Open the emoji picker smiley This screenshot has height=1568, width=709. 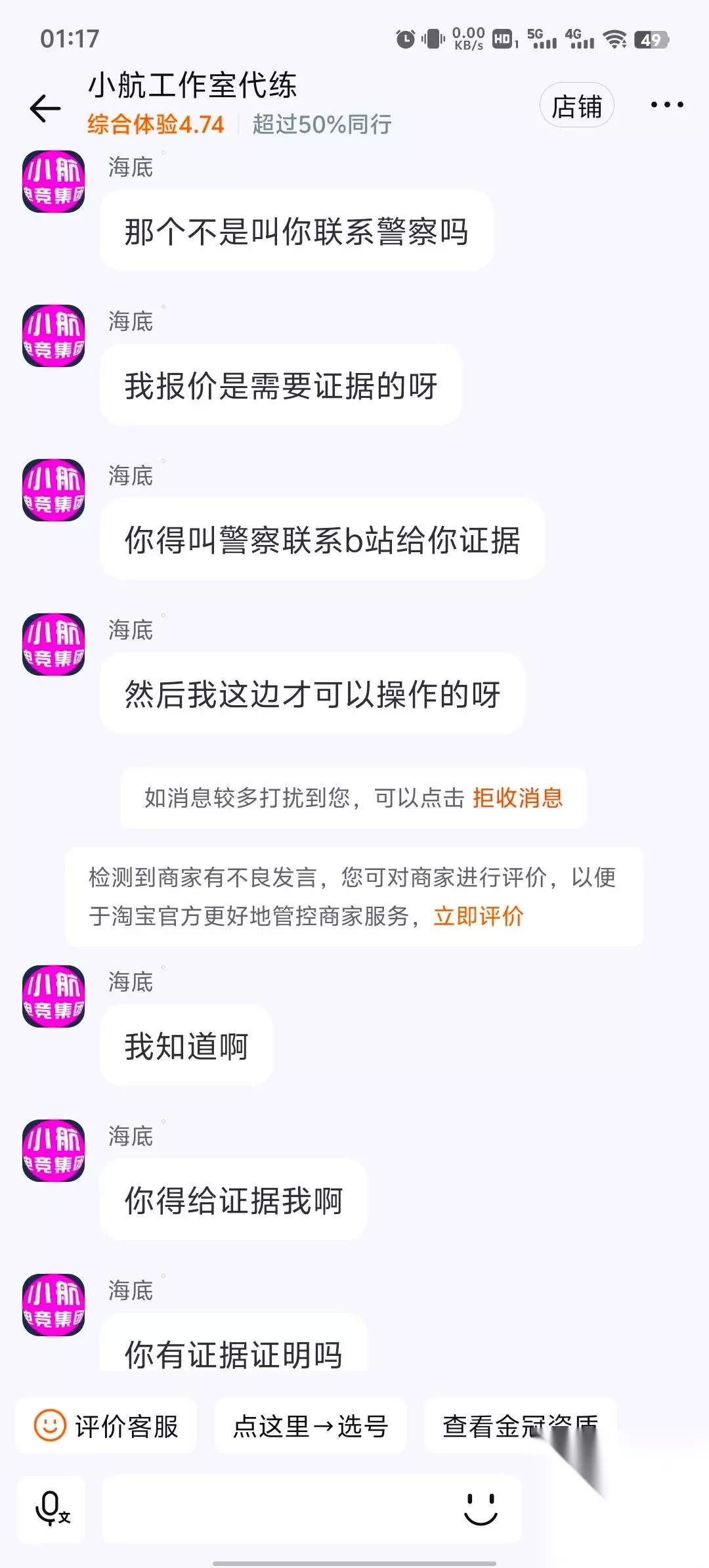pyautogui.click(x=481, y=1509)
